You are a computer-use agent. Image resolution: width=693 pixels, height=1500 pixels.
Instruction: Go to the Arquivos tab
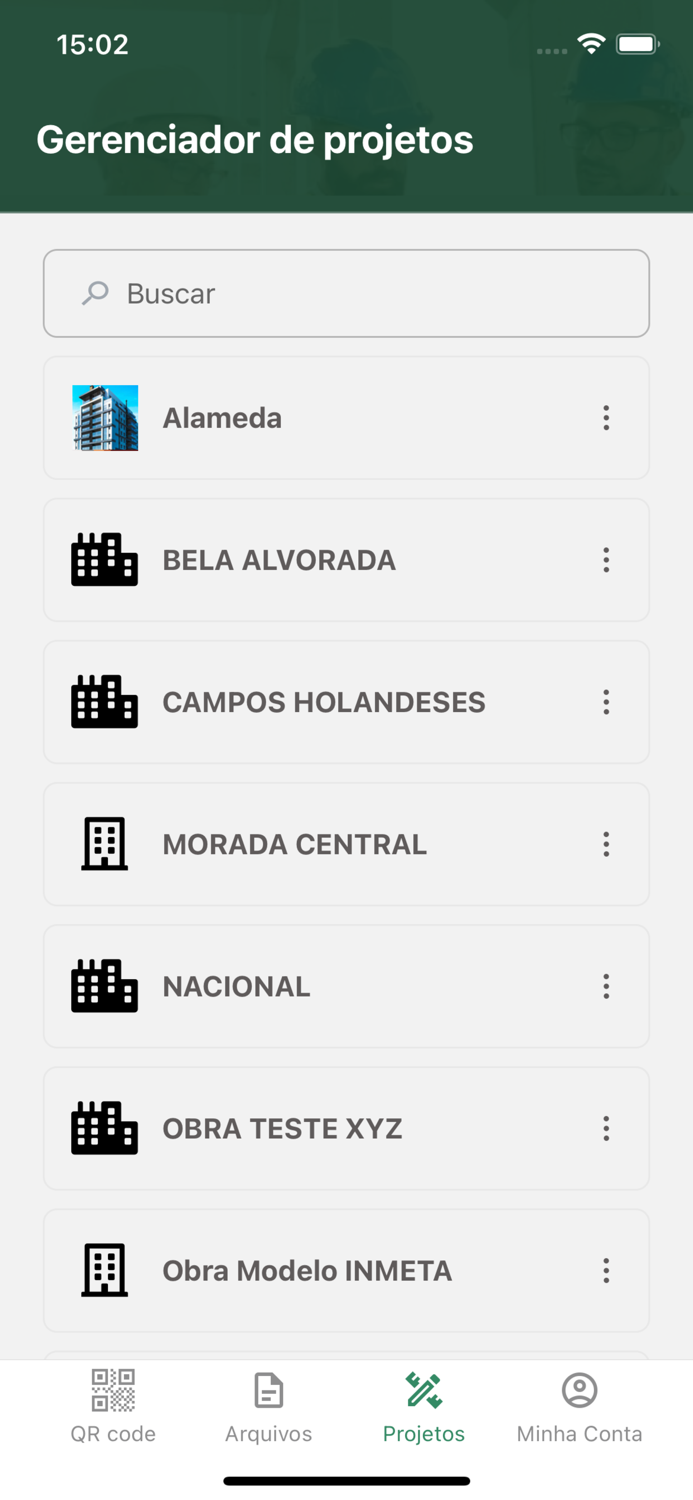[268, 1406]
